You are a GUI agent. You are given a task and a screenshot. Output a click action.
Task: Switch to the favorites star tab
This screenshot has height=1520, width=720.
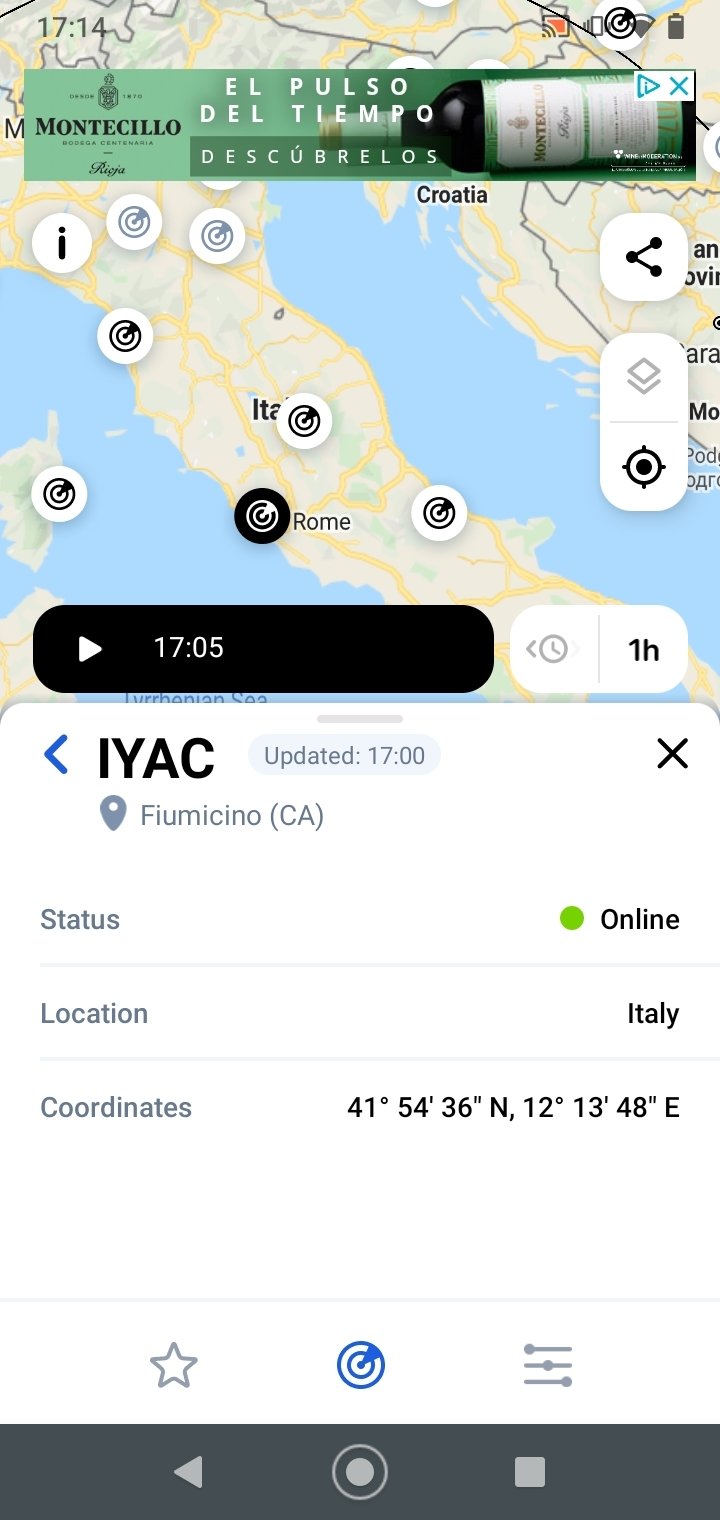click(174, 1365)
